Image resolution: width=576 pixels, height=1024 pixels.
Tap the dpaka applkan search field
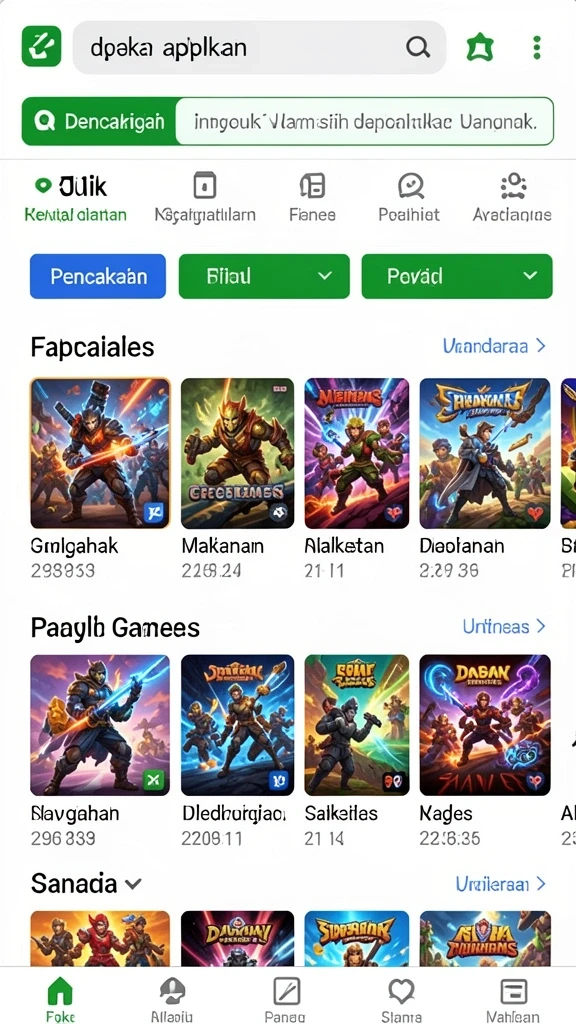coord(259,47)
